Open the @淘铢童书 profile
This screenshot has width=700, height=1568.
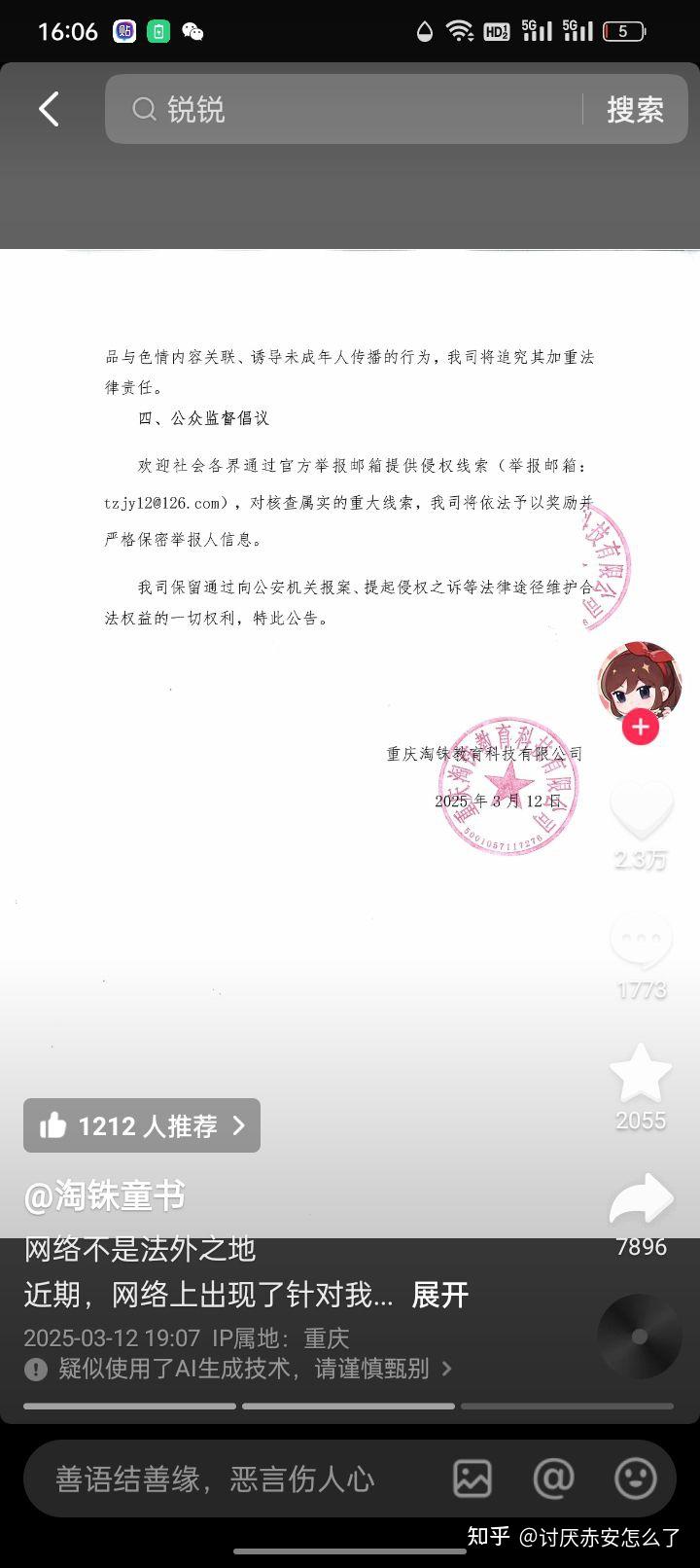point(104,1195)
